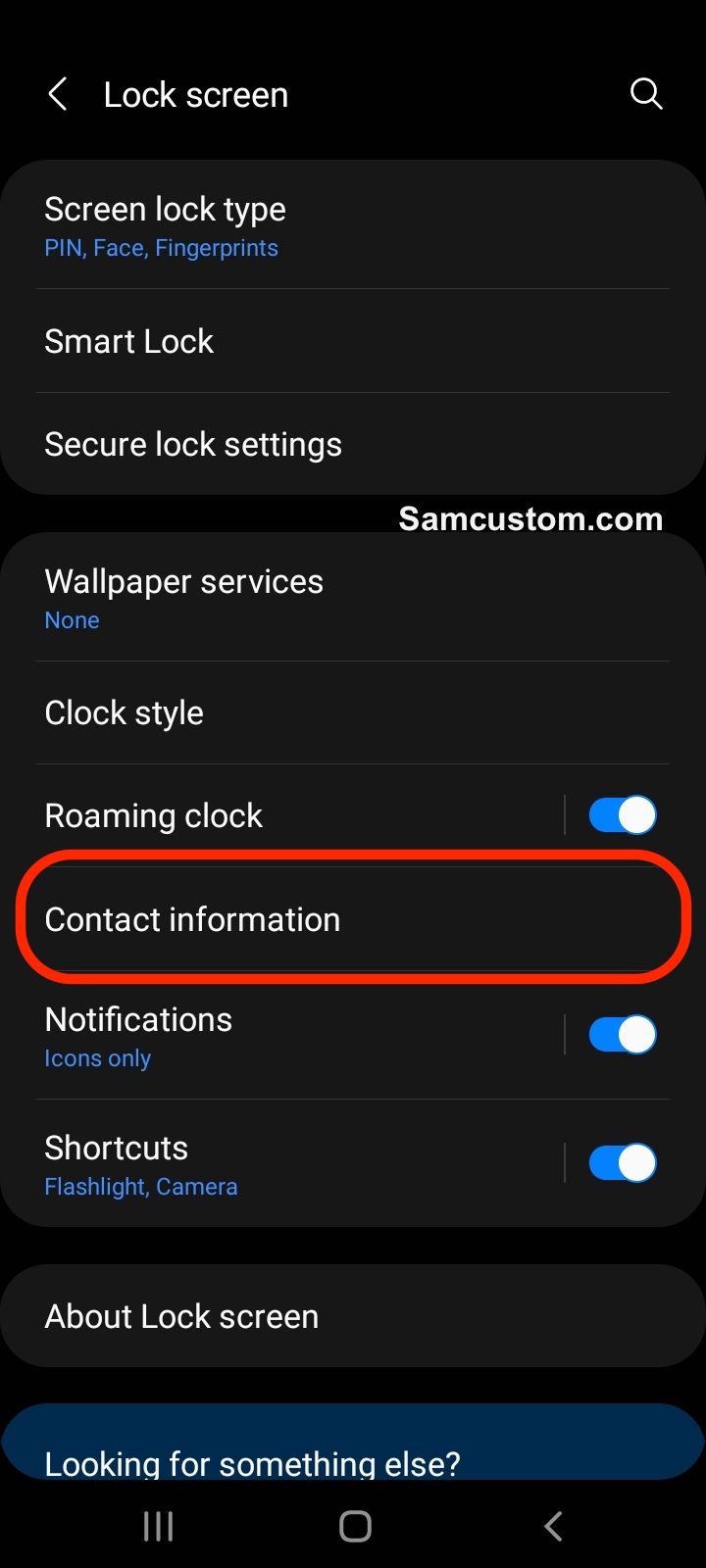Open Notifications settings row
This screenshot has height=1568, width=706.
coord(284,1036)
